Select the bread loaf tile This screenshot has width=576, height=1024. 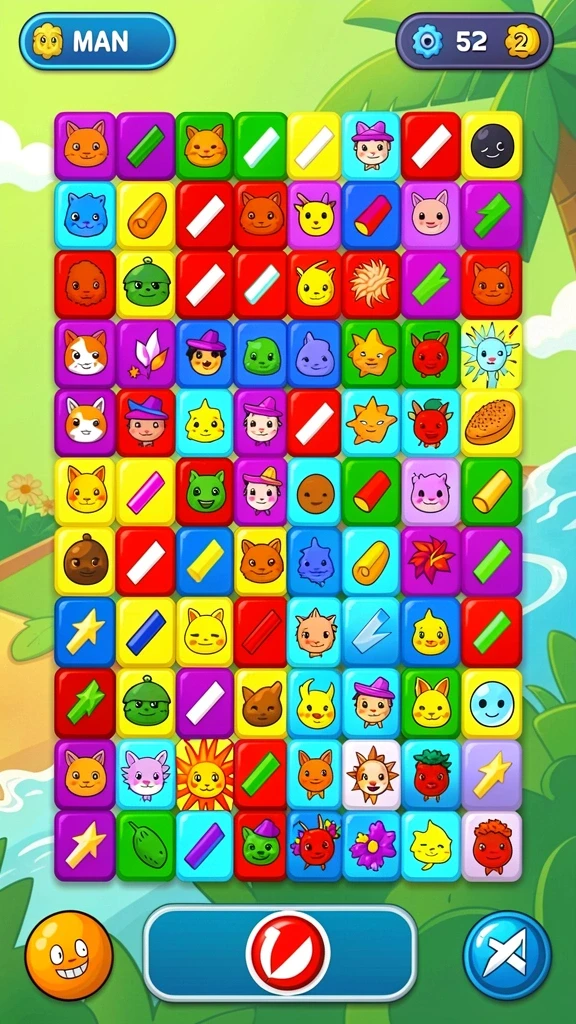[x=492, y=423]
